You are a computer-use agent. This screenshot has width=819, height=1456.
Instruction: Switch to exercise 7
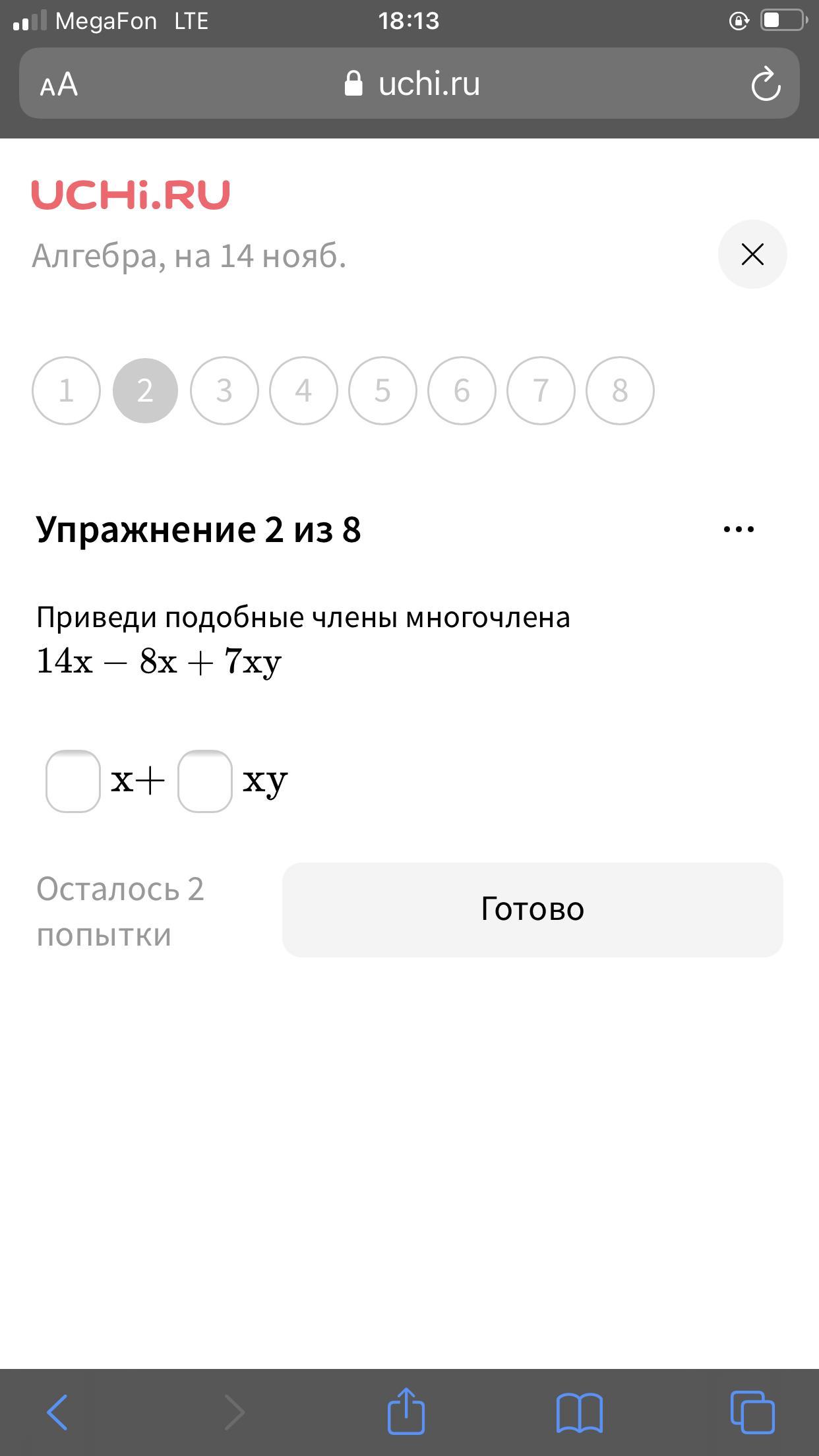[541, 390]
